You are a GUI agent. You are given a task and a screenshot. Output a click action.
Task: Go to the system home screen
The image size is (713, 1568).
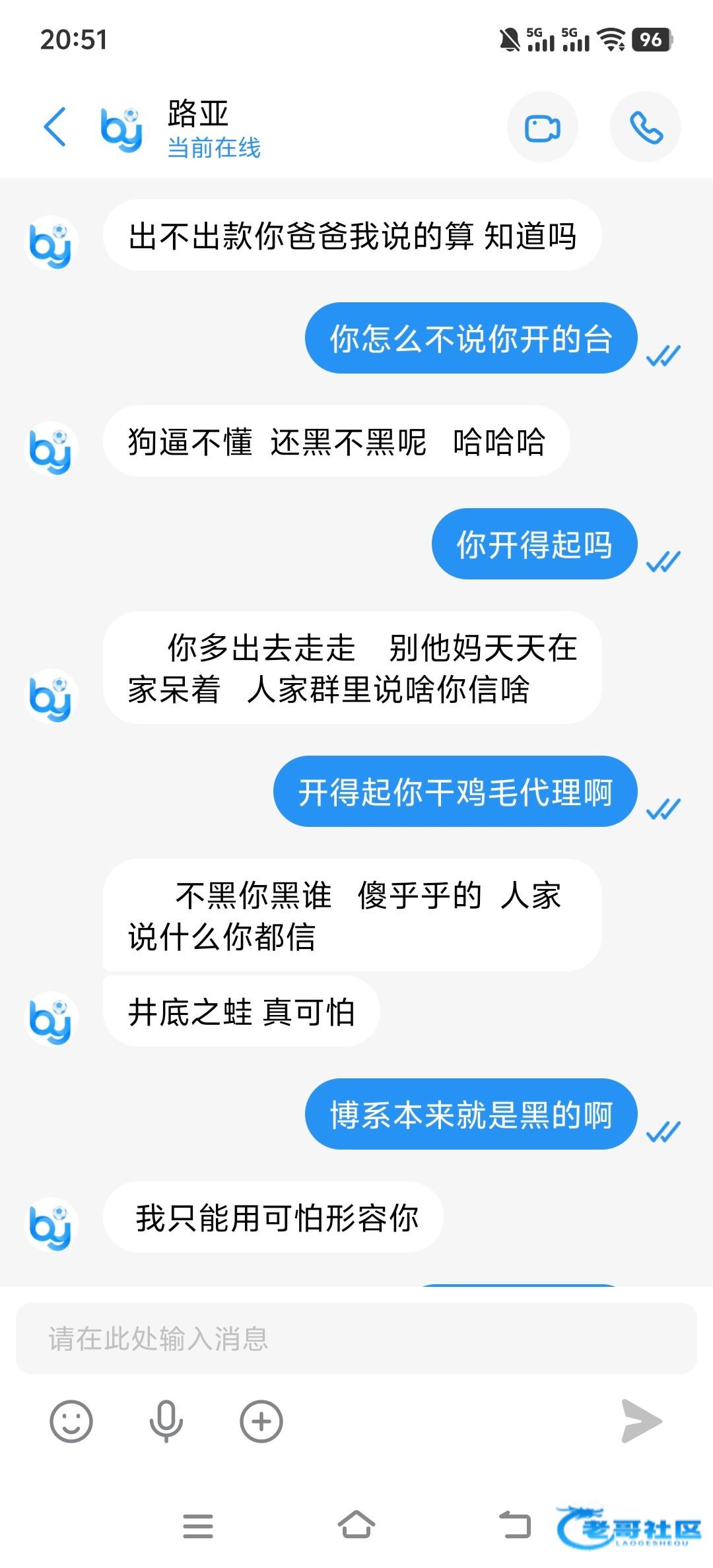coord(356,1525)
